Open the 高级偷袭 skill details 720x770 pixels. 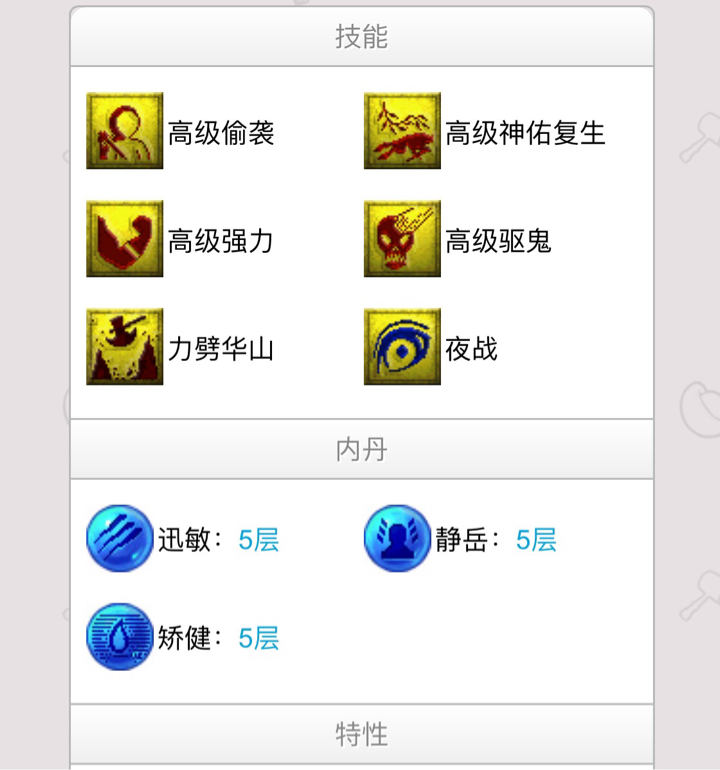[125, 131]
